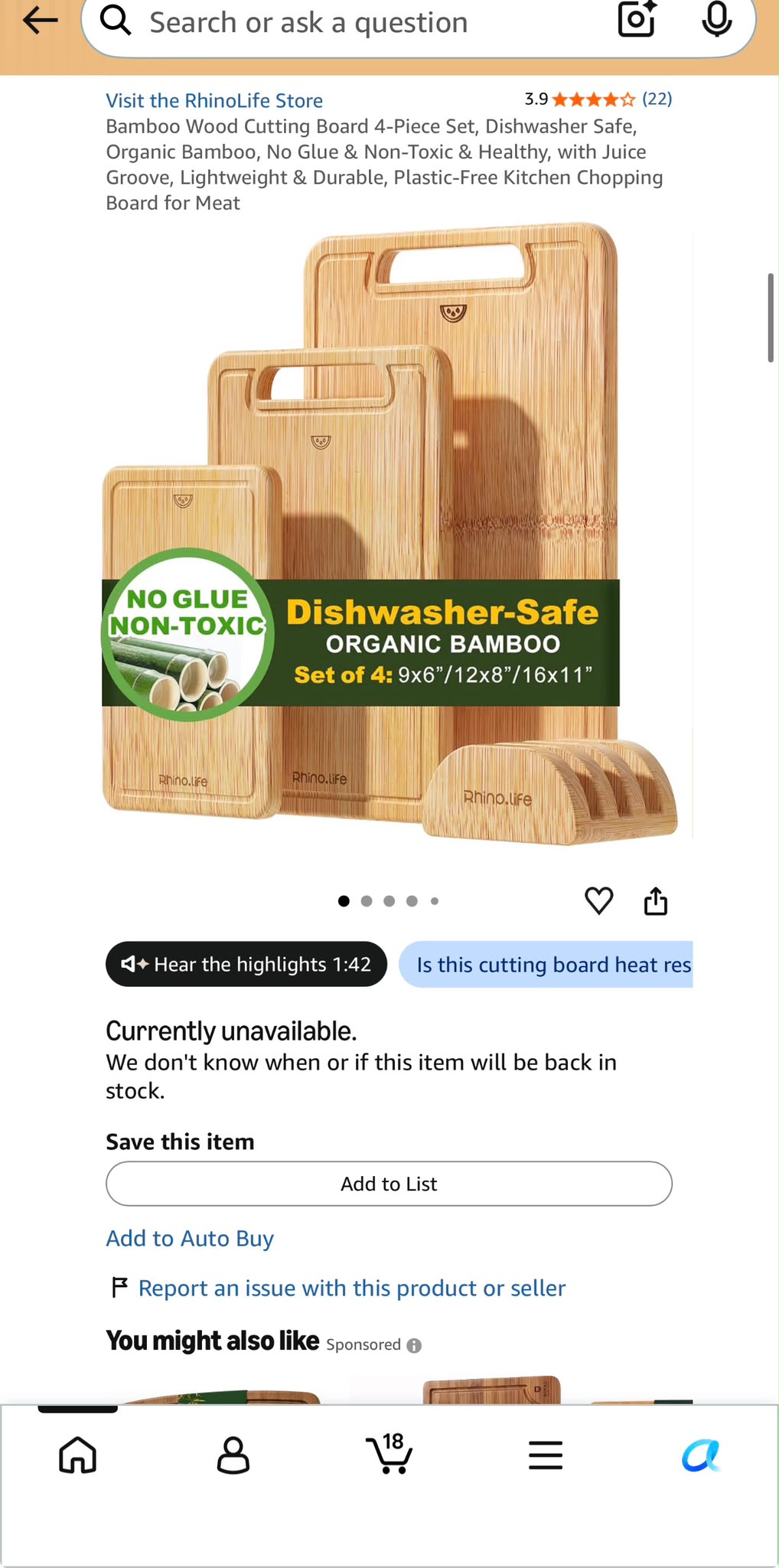Open the cutting board product image
The width and height of the screenshot is (779, 1568).
tap(390, 534)
